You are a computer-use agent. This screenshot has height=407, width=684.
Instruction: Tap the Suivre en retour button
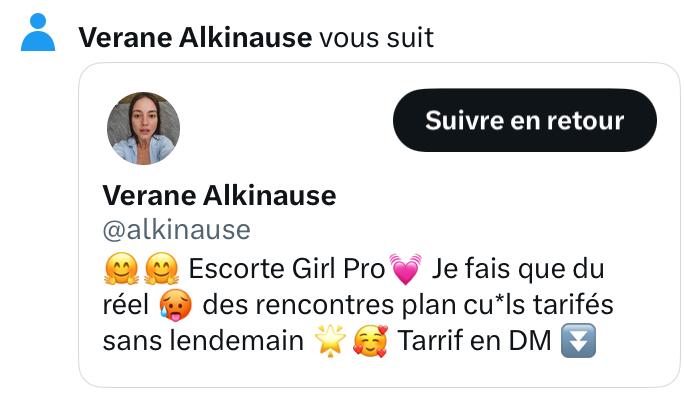click(524, 121)
